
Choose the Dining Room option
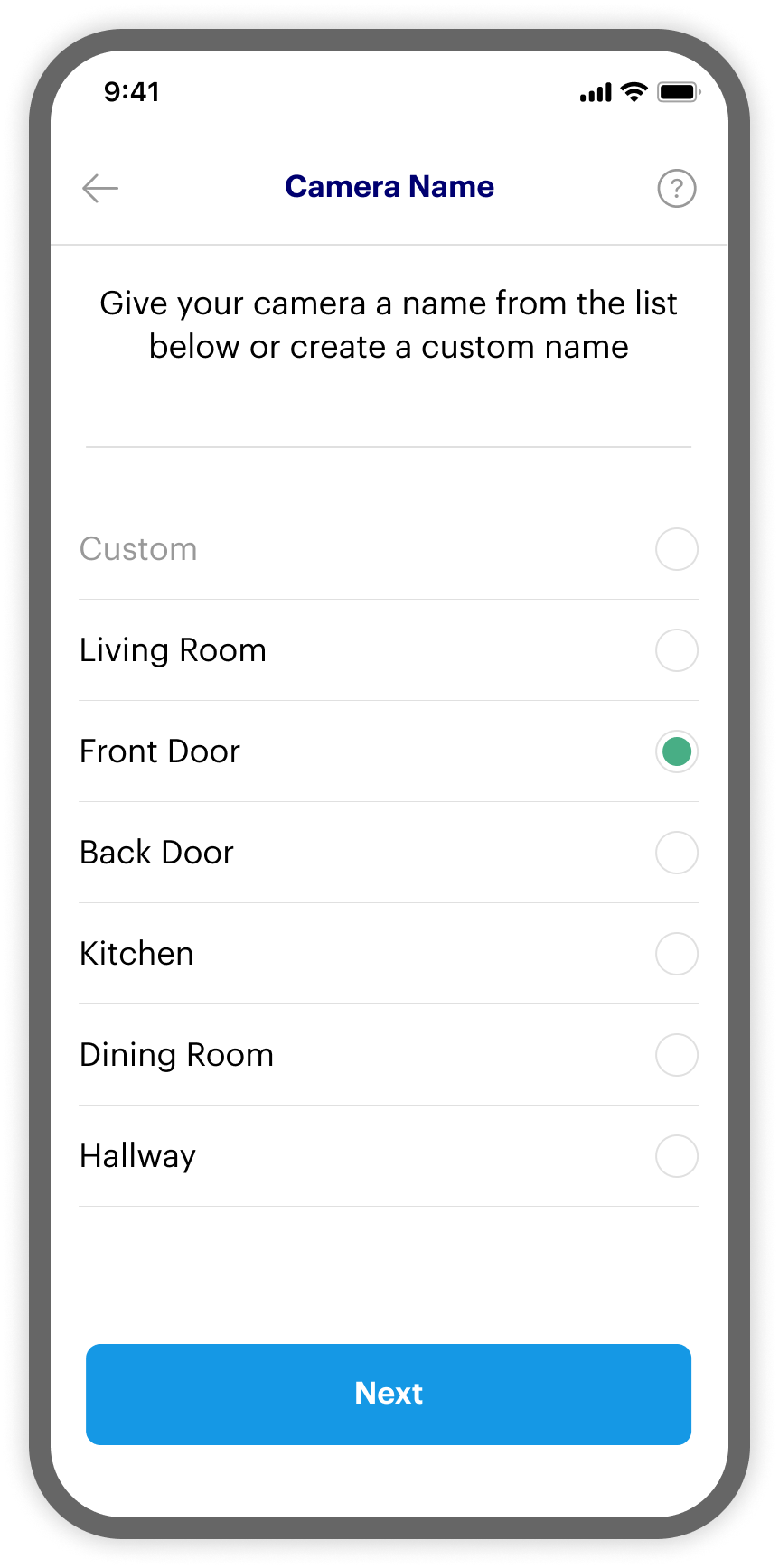(x=676, y=1055)
